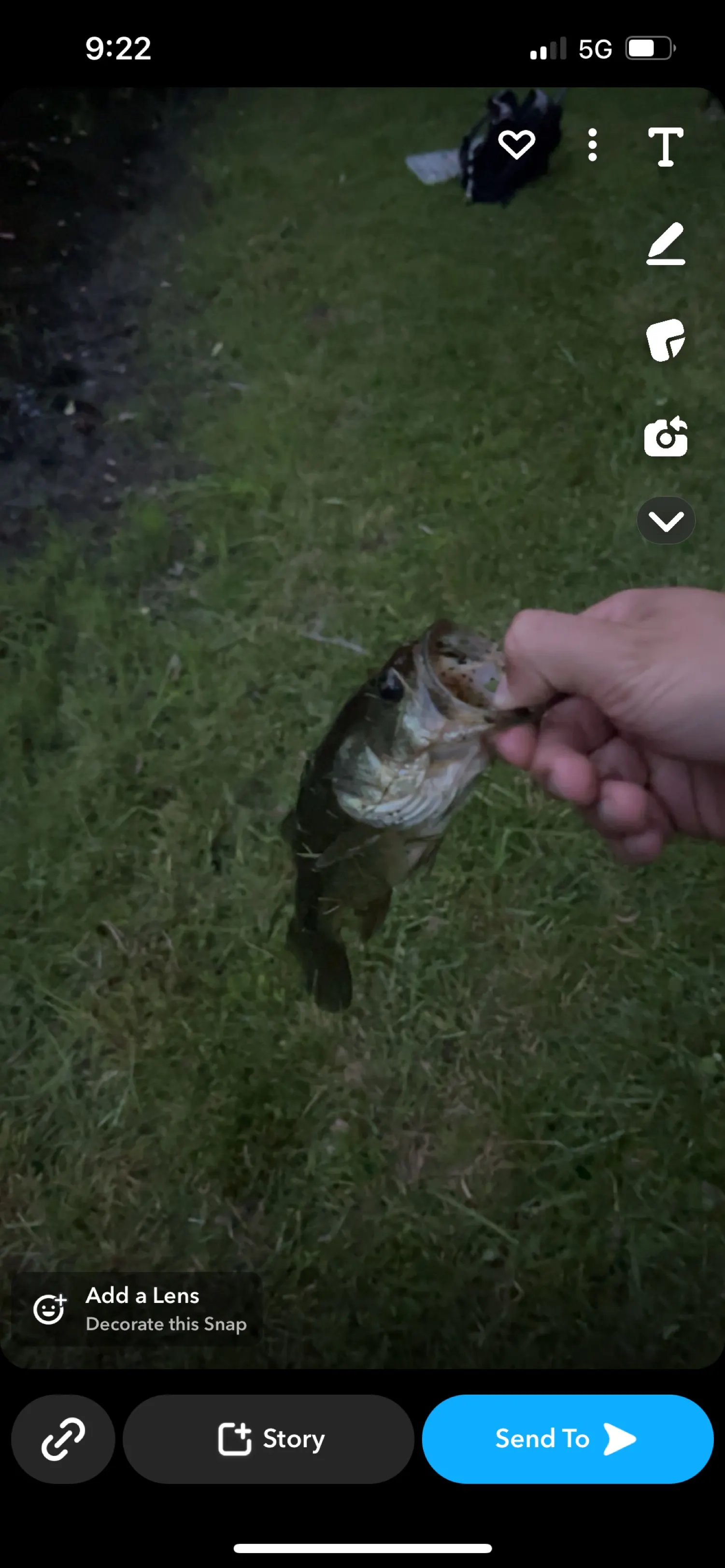Tap the camera rotate icon
The image size is (725, 1568).
(665, 437)
